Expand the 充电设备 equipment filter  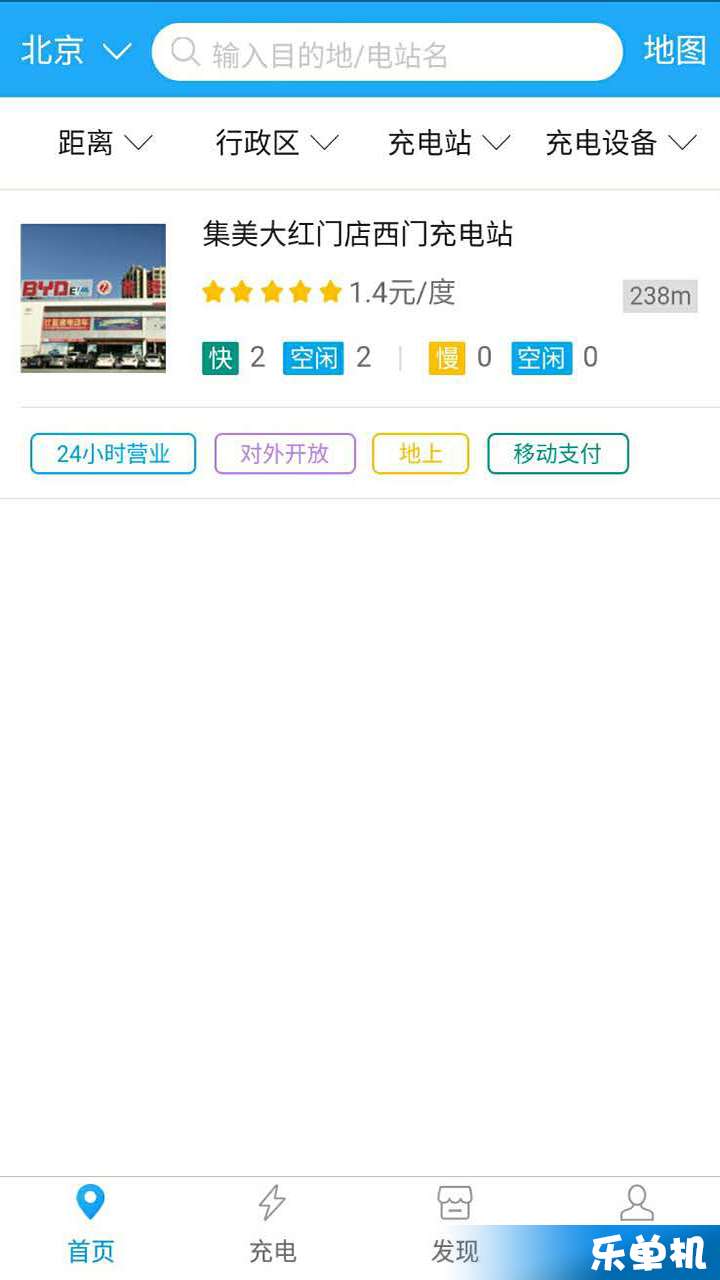[620, 143]
